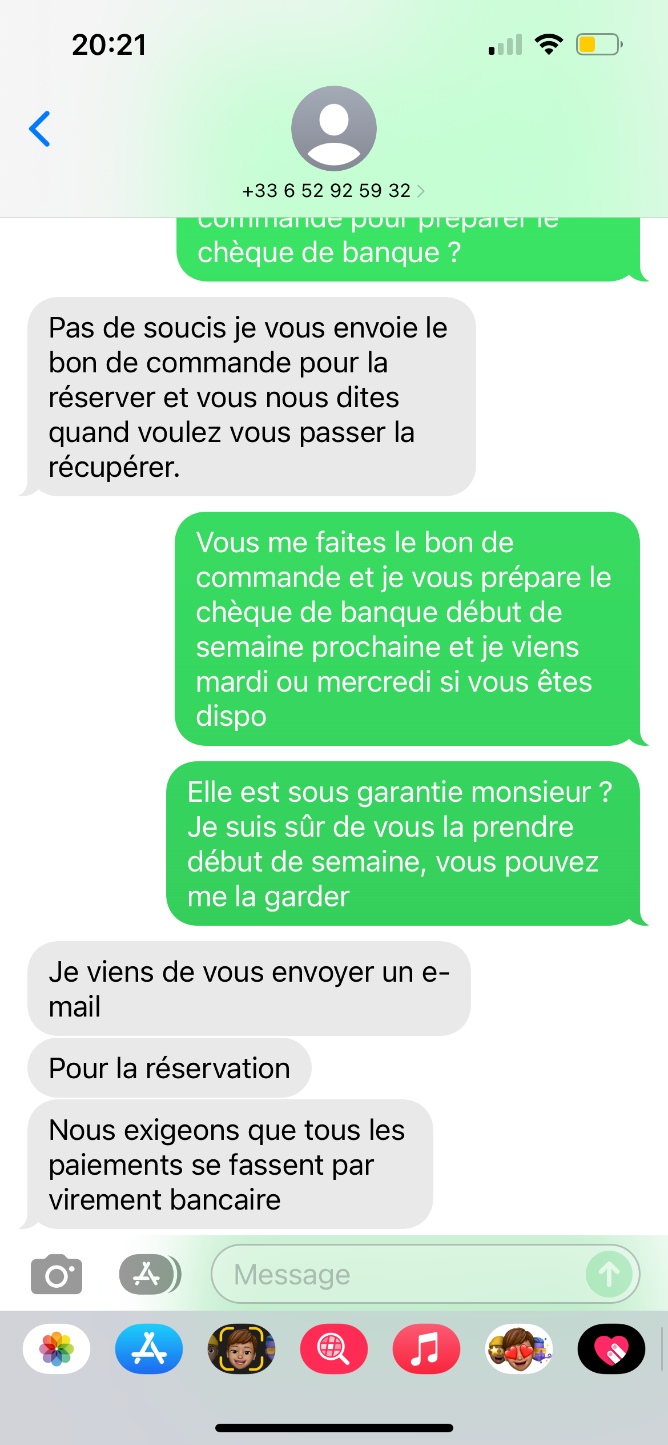
Task: Open the App Store for iMessage
Action: coord(149,1350)
